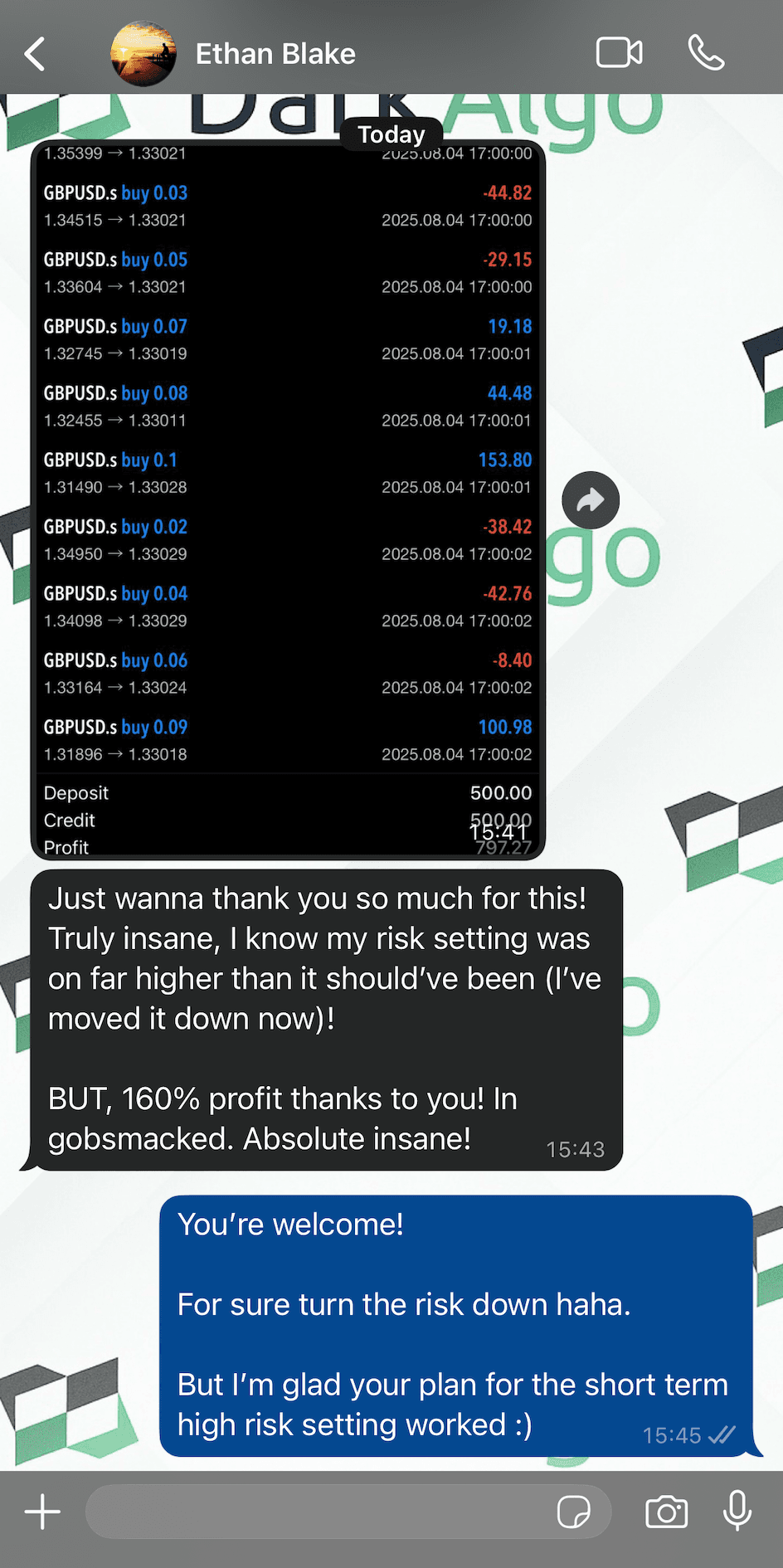
Task: Open Ethan Blake's contact info
Action: (x=275, y=55)
